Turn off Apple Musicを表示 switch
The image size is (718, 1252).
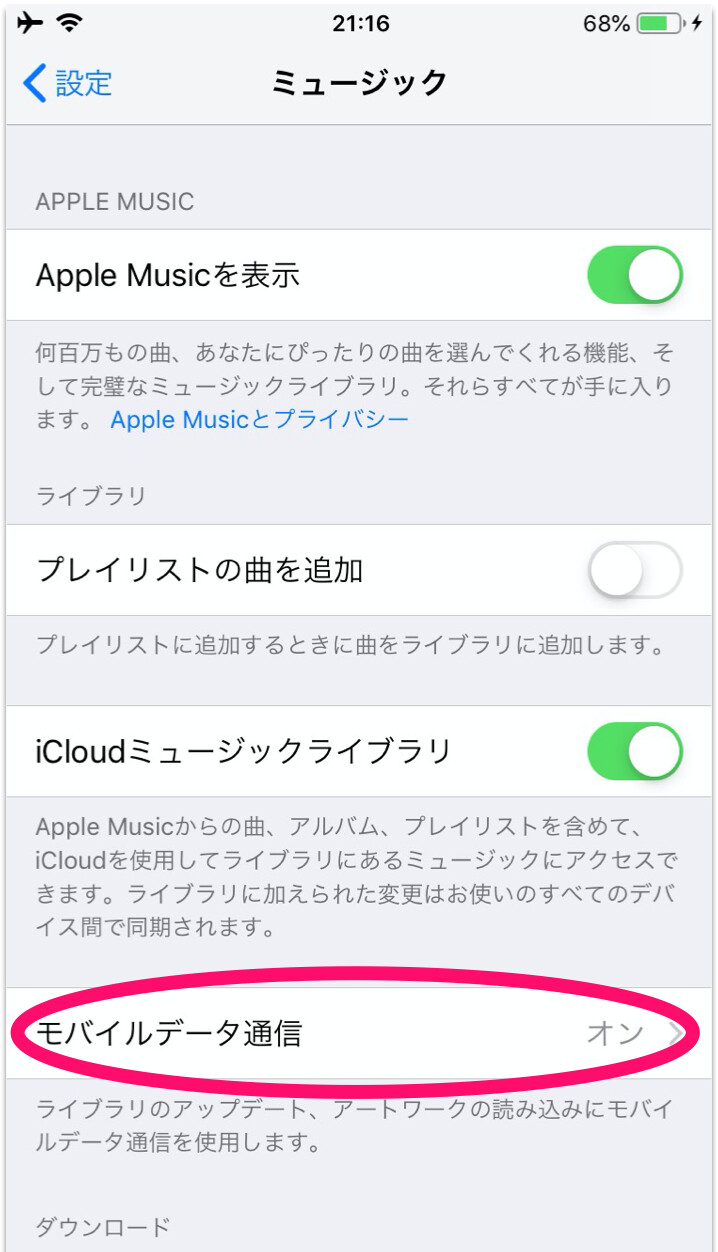(635, 275)
